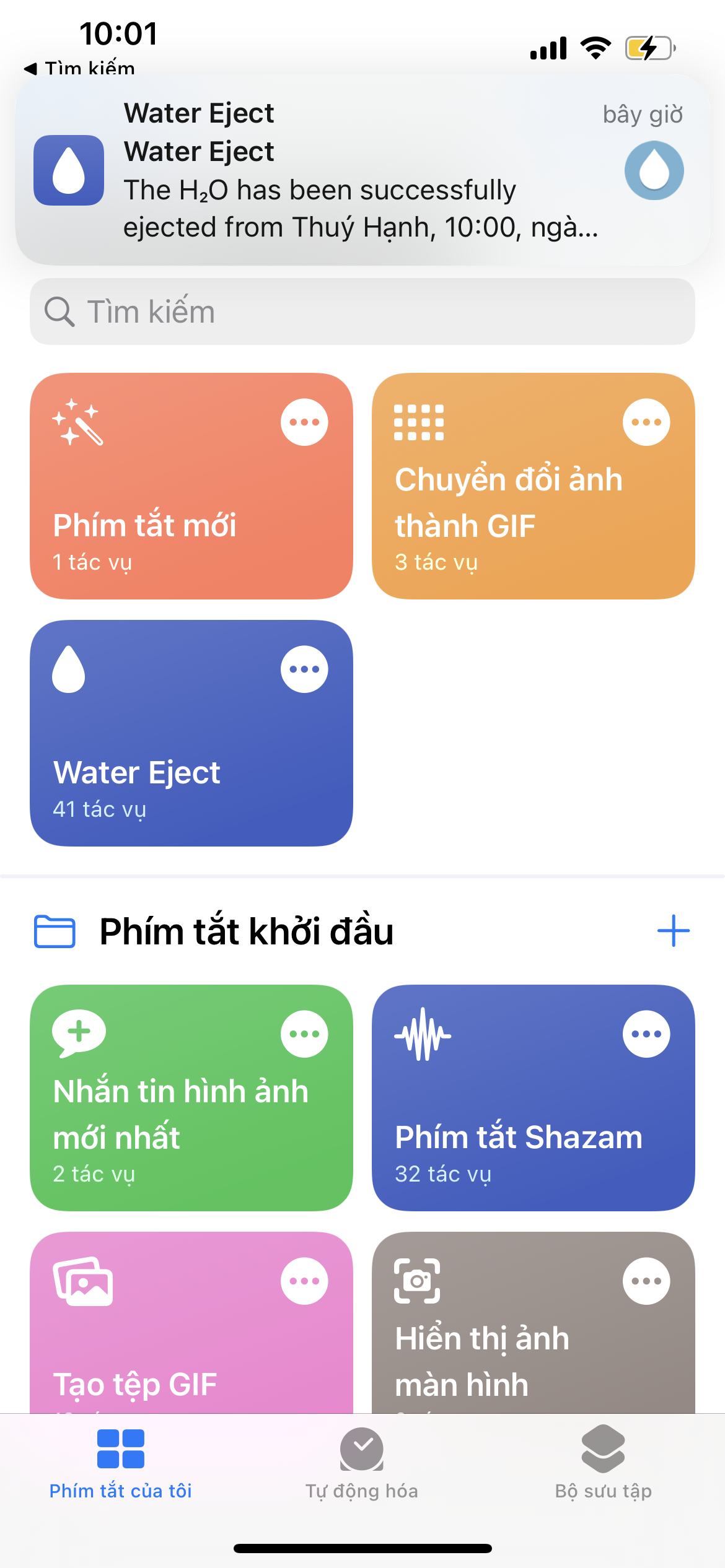This screenshot has width=725, height=1568.
Task: Open the Phím tắt Shazam three-dot menu
Action: point(646,1034)
